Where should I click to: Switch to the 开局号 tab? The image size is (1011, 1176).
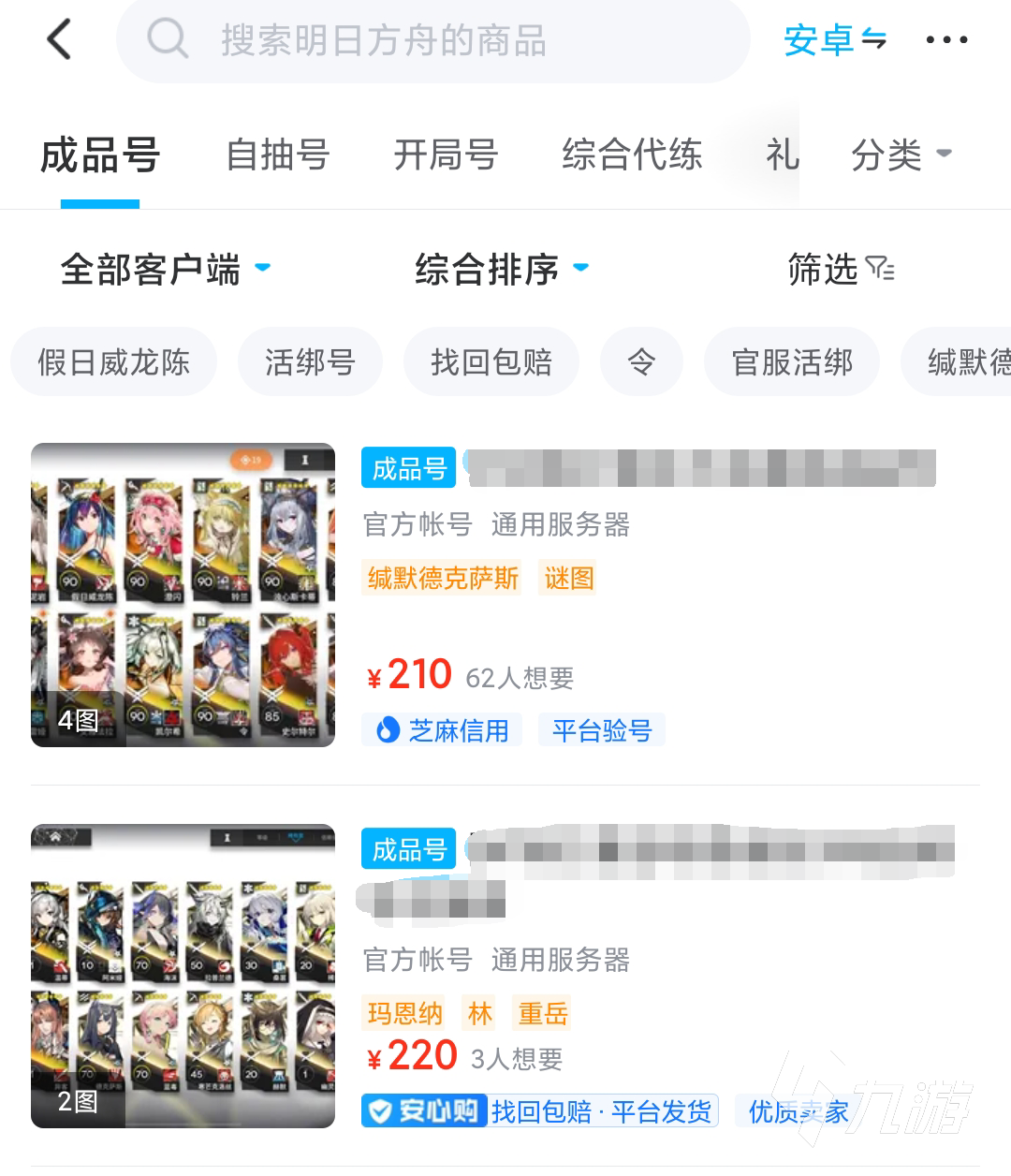[x=446, y=155]
